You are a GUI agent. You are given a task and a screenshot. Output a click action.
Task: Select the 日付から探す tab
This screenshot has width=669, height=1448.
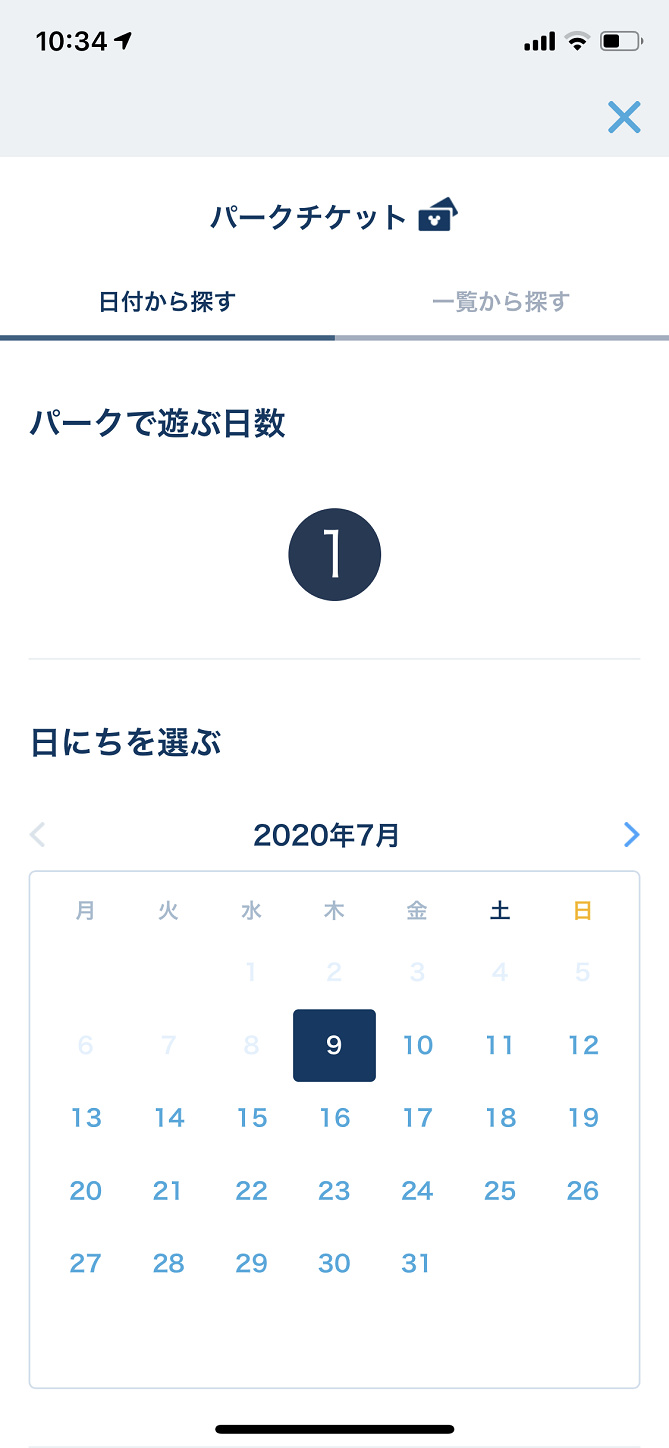pos(167,301)
